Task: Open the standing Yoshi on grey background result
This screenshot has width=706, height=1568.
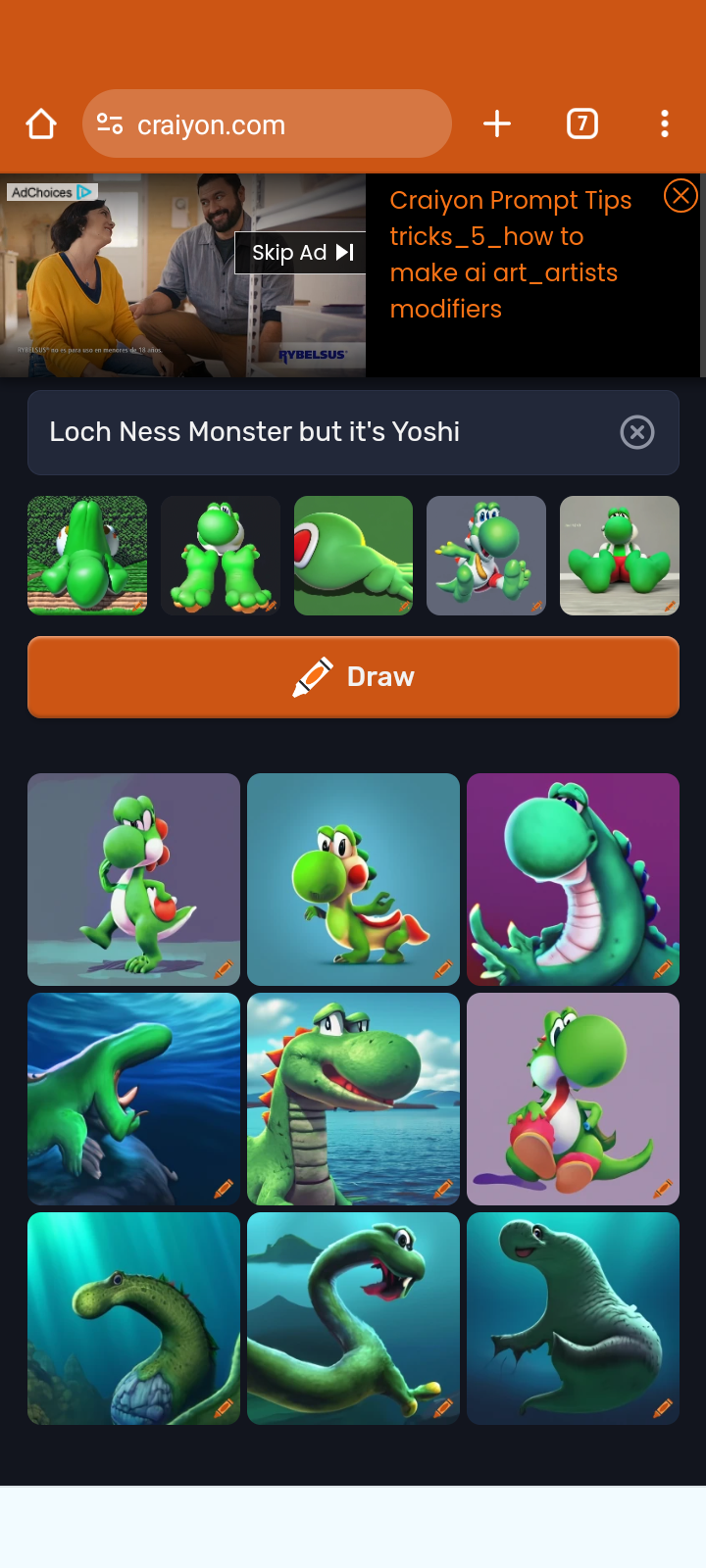Action: click(x=133, y=879)
